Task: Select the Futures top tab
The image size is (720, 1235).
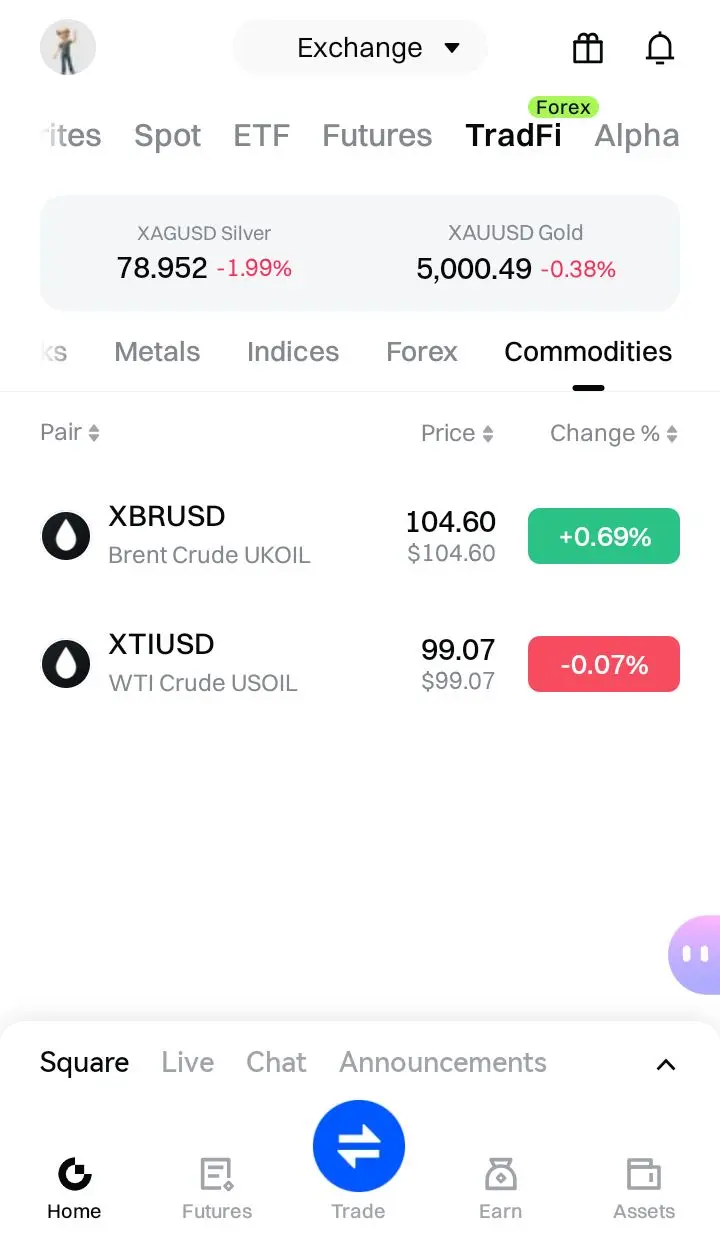Action: (x=377, y=136)
